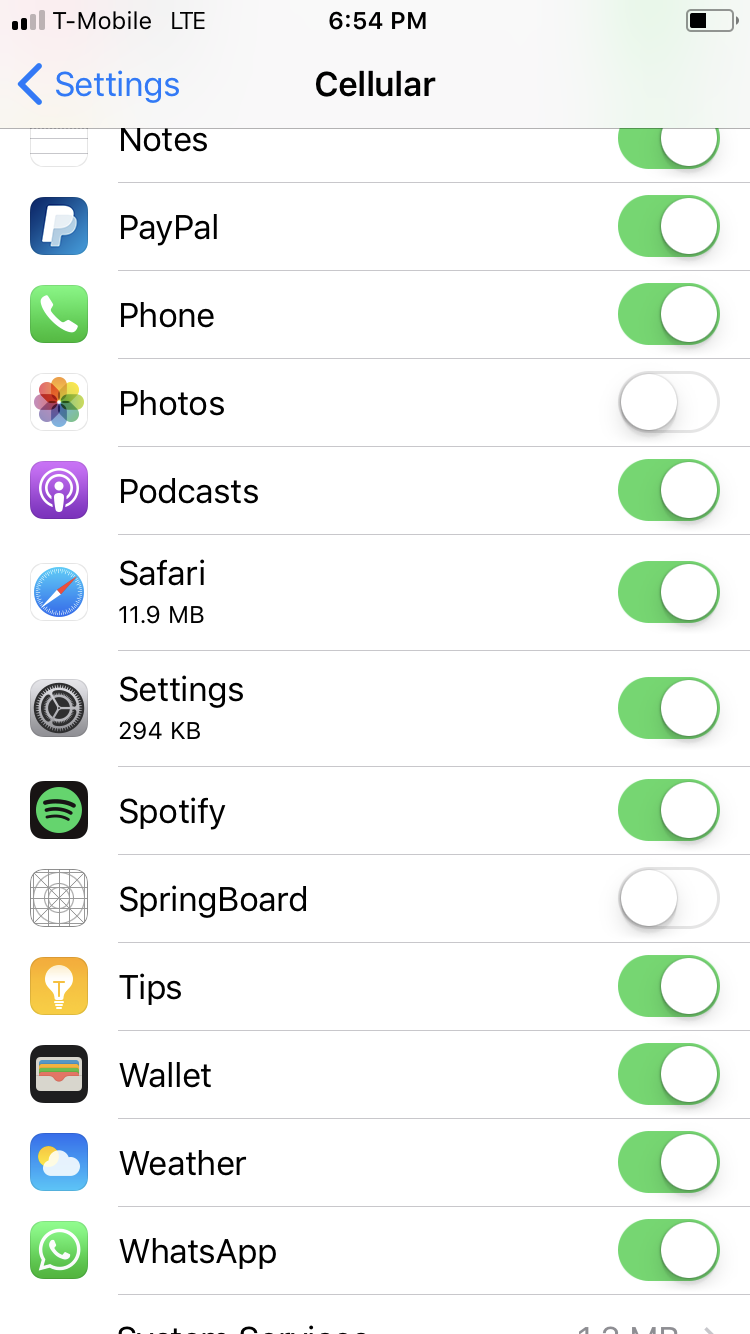Viewport: 750px width, 1334px height.
Task: Disable cellular data for Weather
Action: point(668,1163)
